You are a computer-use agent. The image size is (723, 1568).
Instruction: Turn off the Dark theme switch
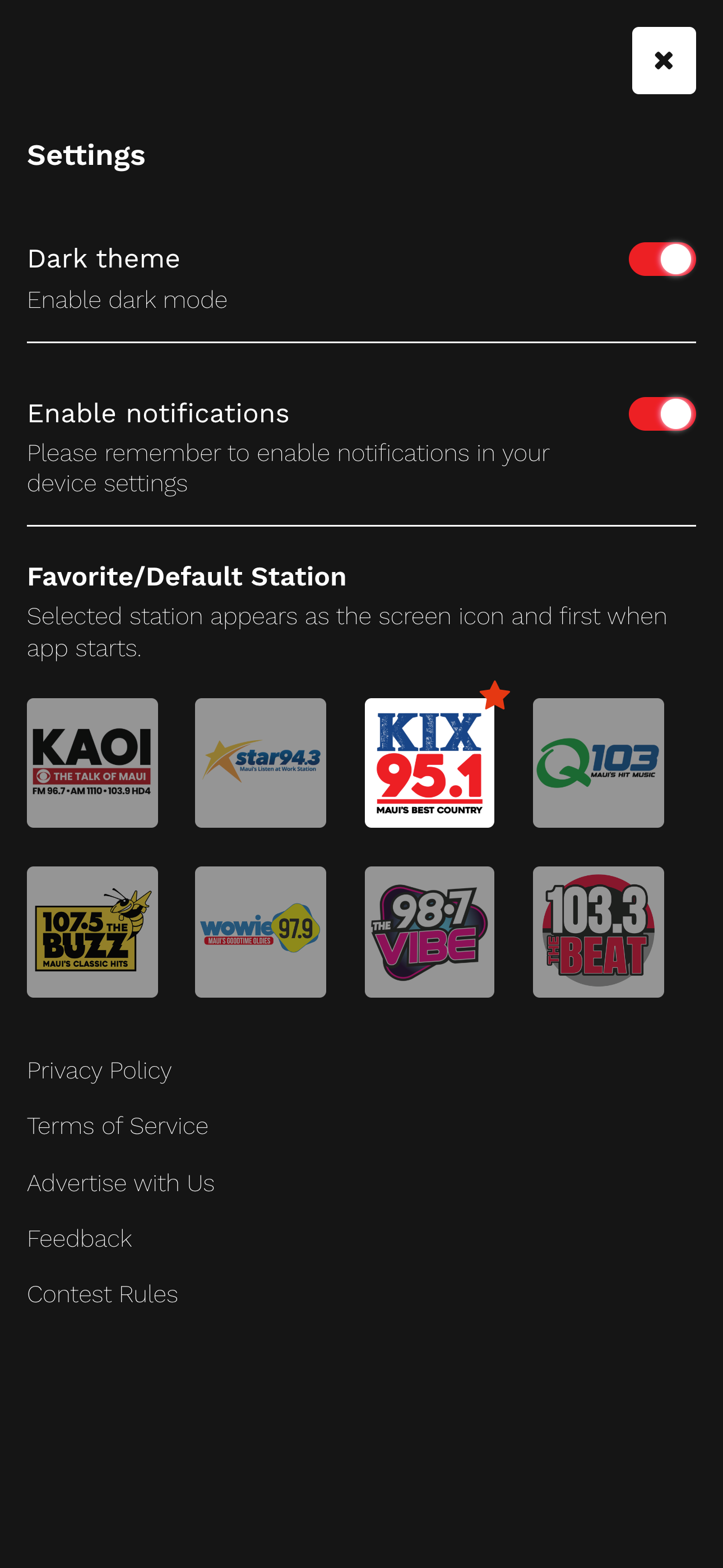(x=661, y=259)
